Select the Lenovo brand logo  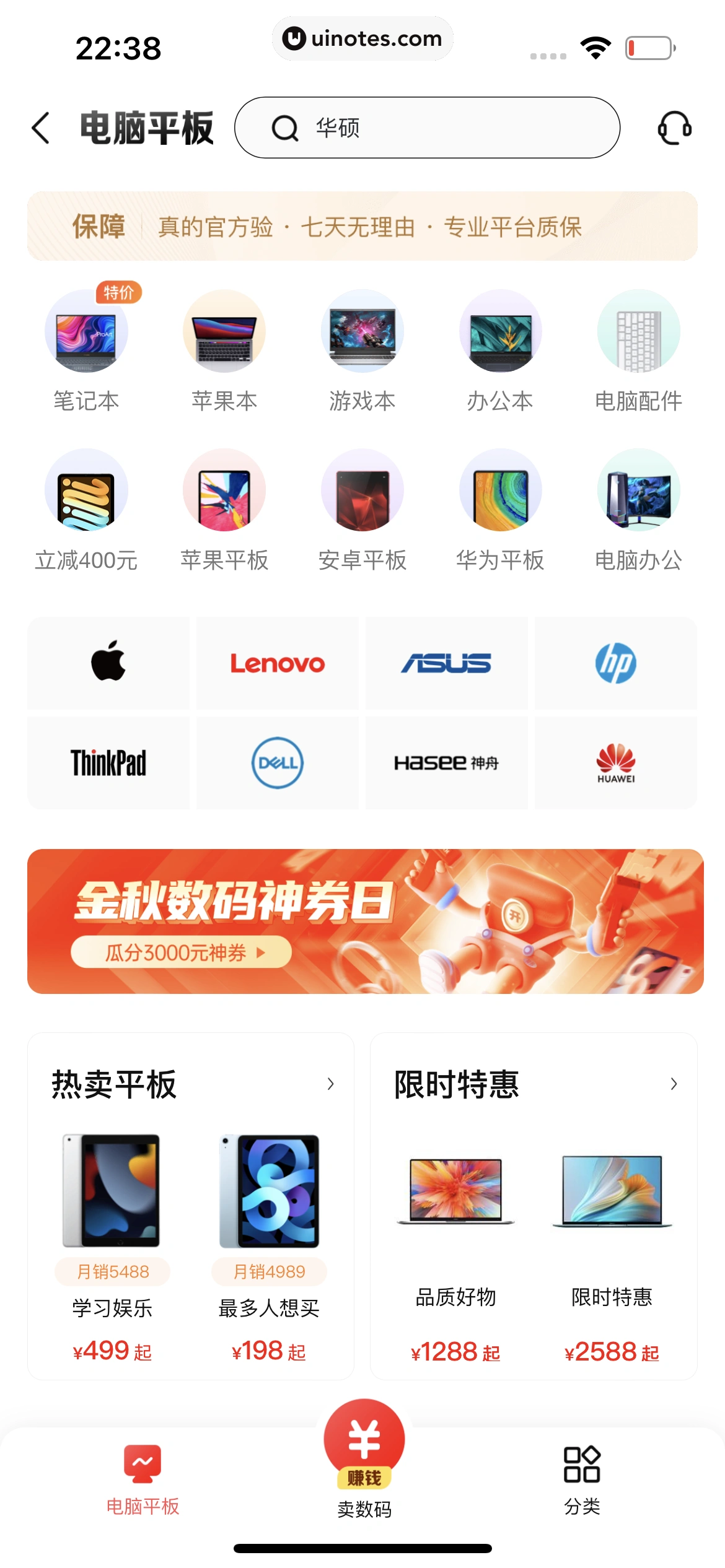[x=277, y=663]
